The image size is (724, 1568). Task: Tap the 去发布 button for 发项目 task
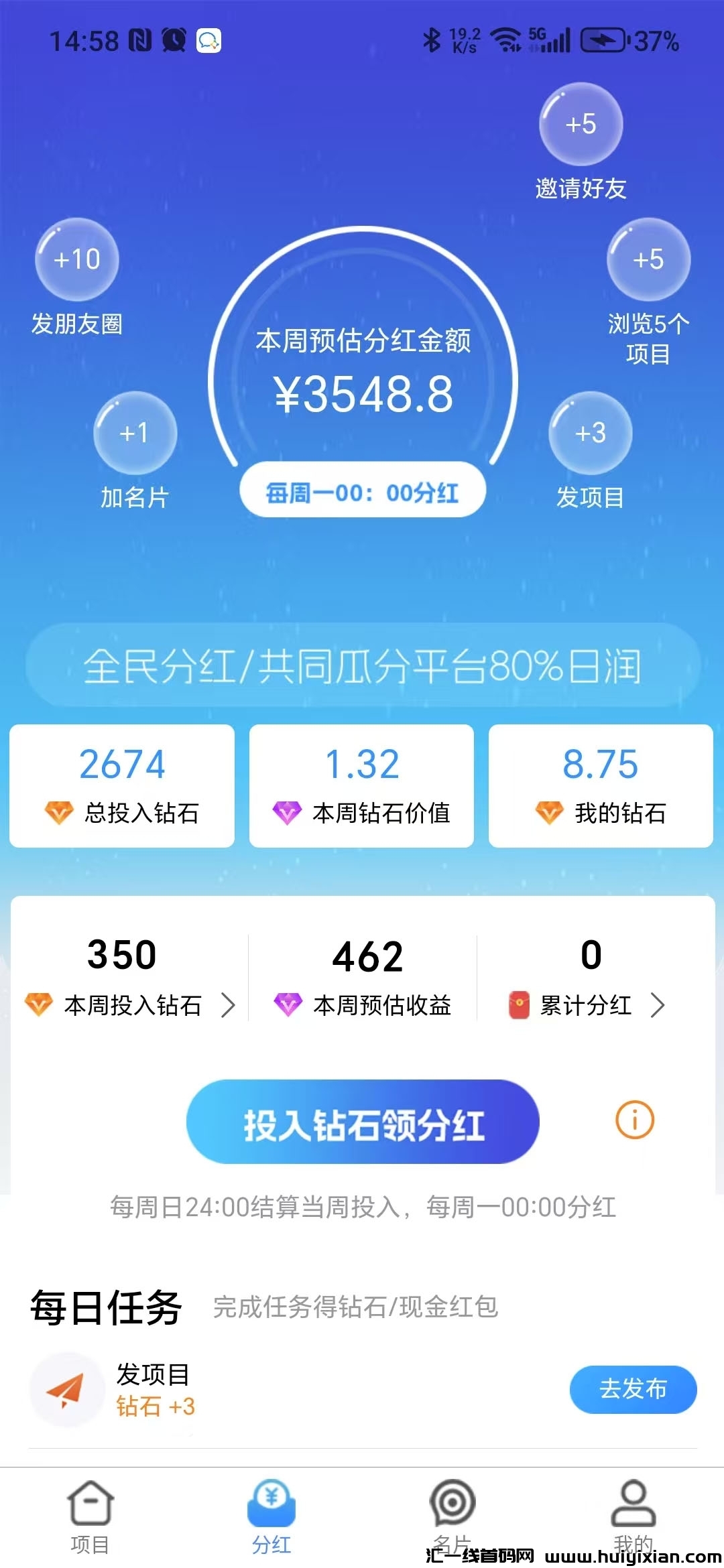coord(633,1389)
